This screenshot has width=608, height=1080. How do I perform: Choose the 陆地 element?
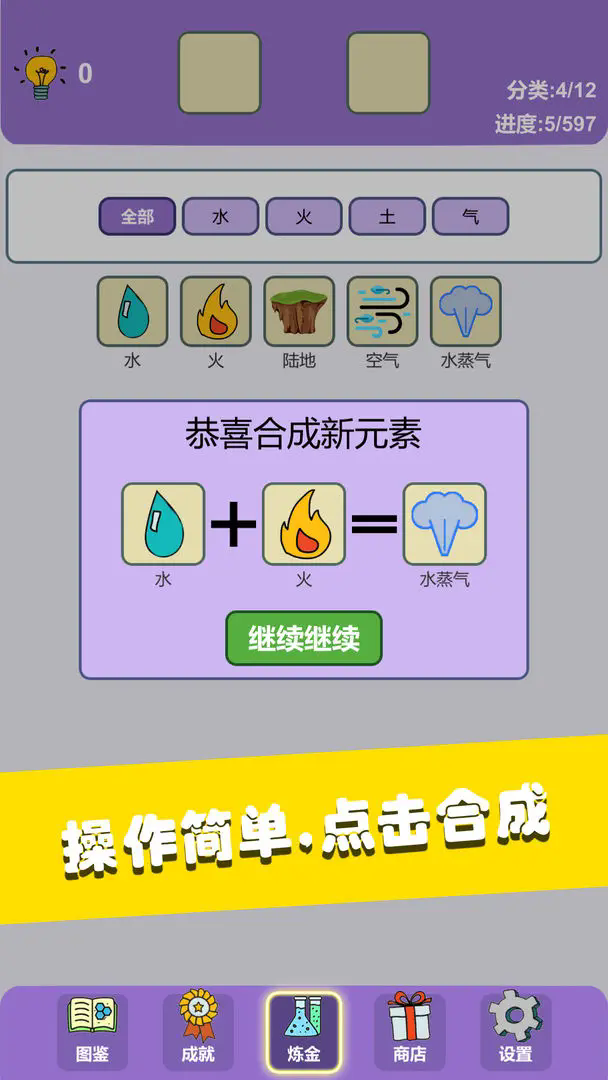pyautogui.click(x=299, y=312)
